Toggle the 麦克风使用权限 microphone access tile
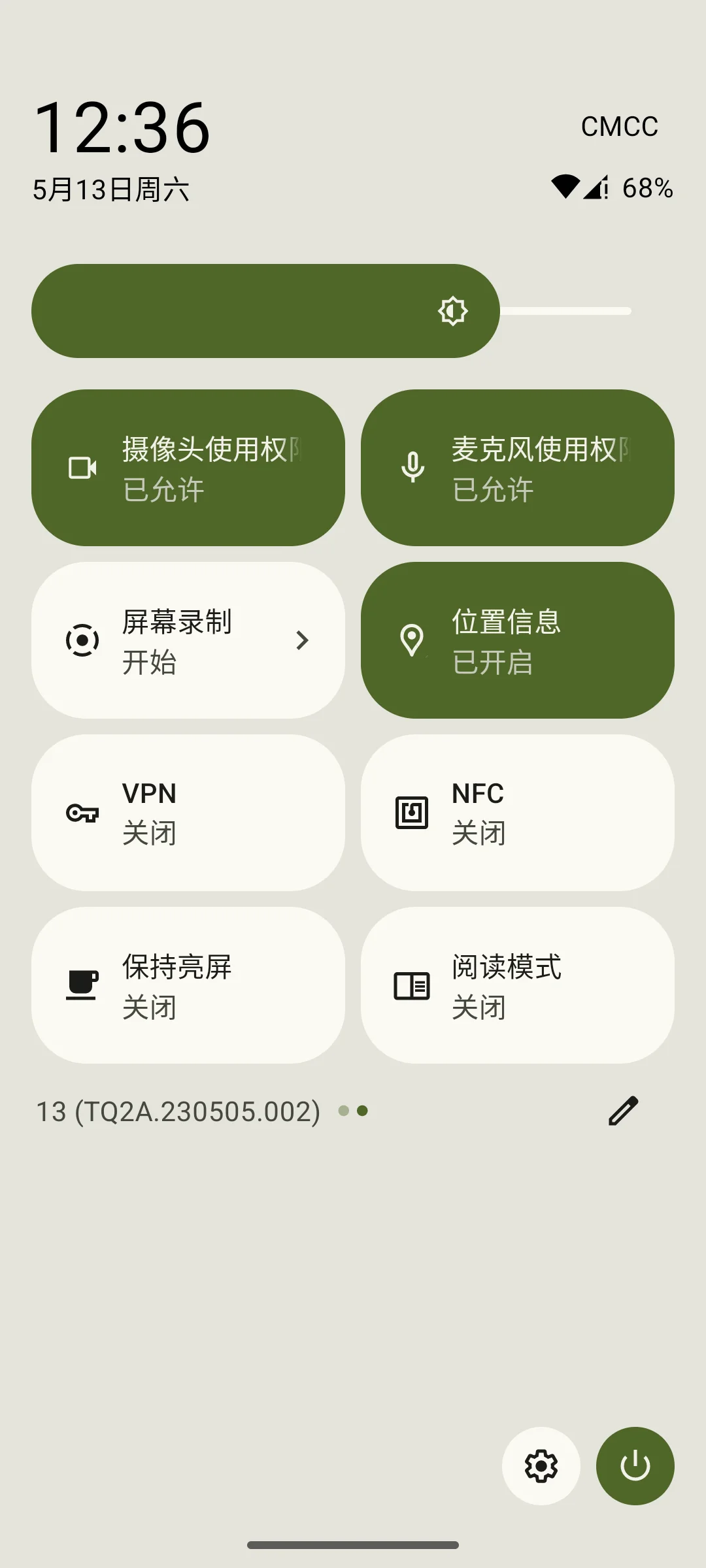Viewport: 706px width, 1568px height. tap(518, 468)
